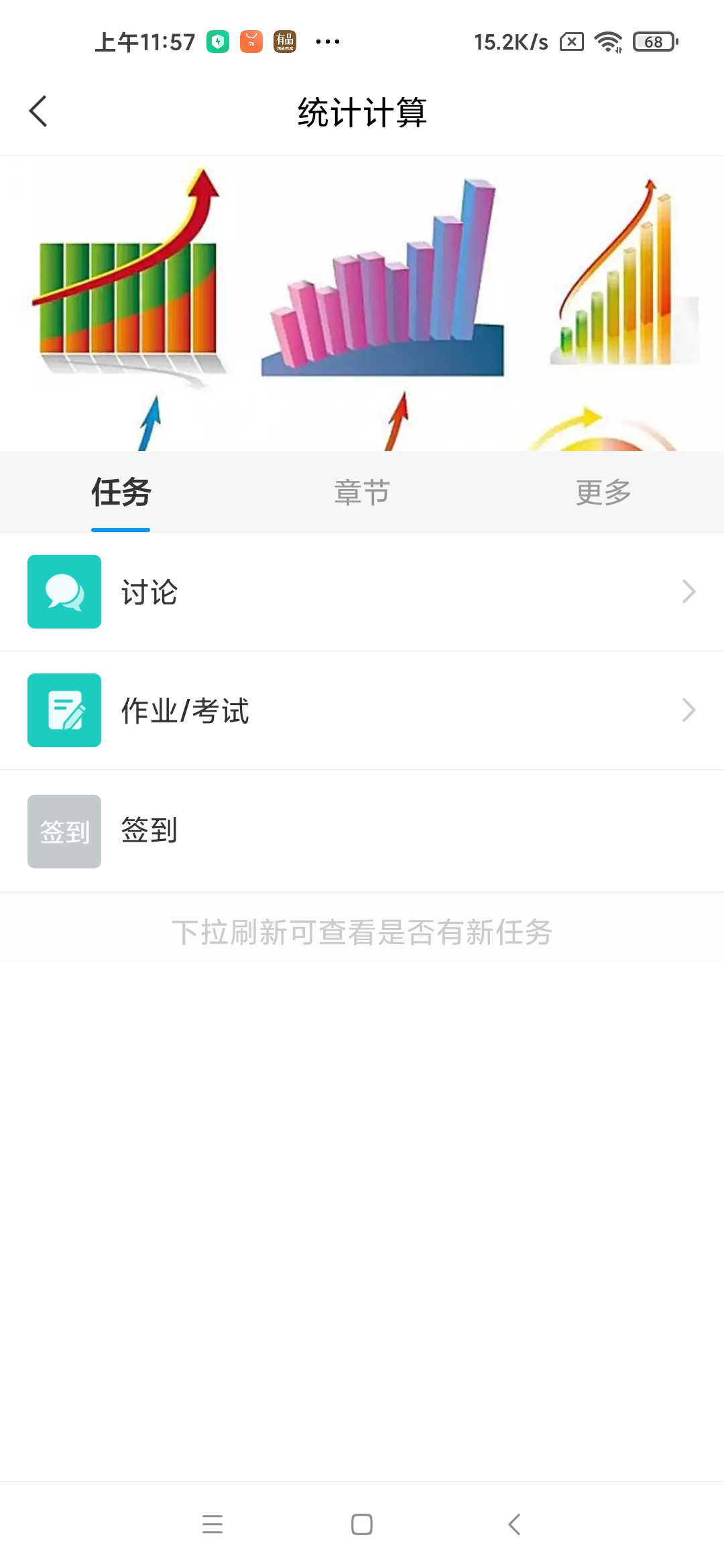Image resolution: width=724 pixels, height=1568 pixels.
Task: Open the 讨论 row
Action: pyautogui.click(x=362, y=592)
